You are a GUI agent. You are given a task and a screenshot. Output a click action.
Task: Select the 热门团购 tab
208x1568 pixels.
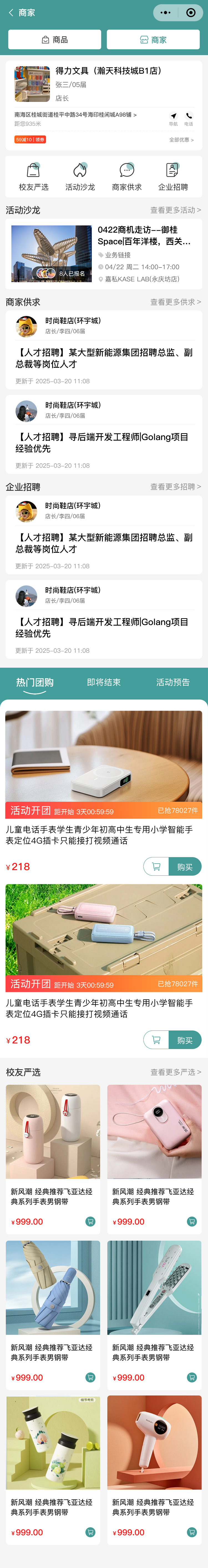35,682
